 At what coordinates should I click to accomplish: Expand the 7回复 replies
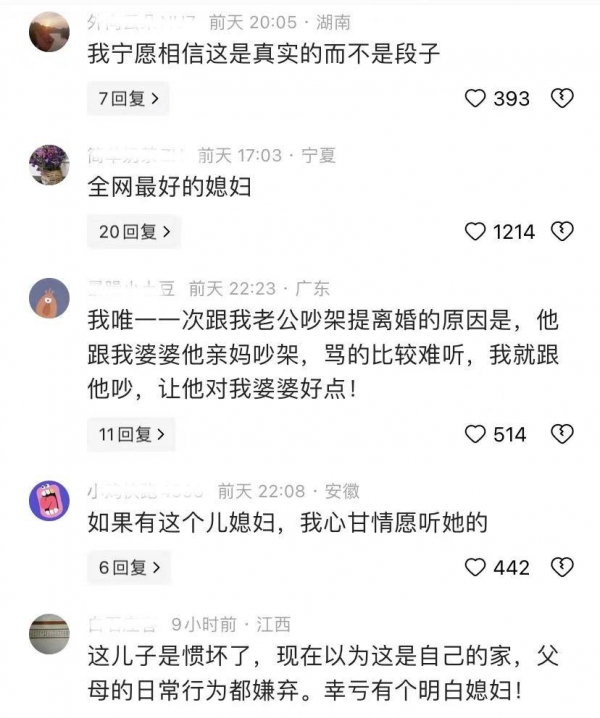[128, 99]
